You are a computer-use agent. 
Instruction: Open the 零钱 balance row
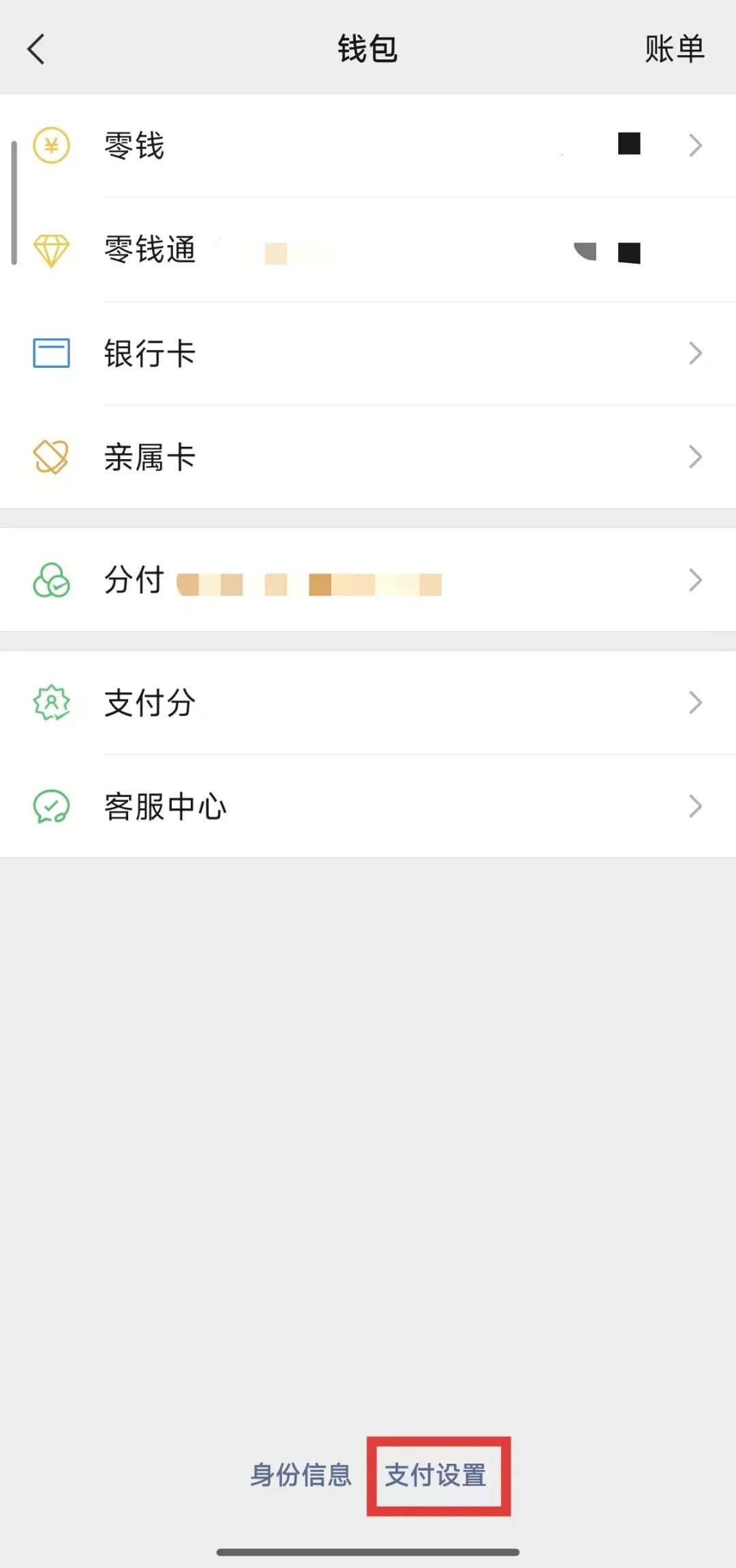368,146
